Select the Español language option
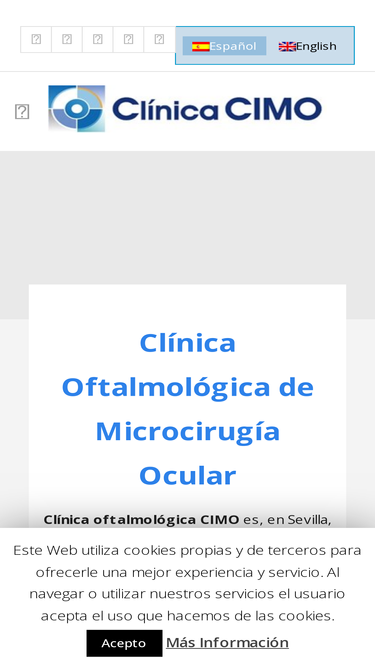The width and height of the screenshot is (375, 667). coord(224,46)
